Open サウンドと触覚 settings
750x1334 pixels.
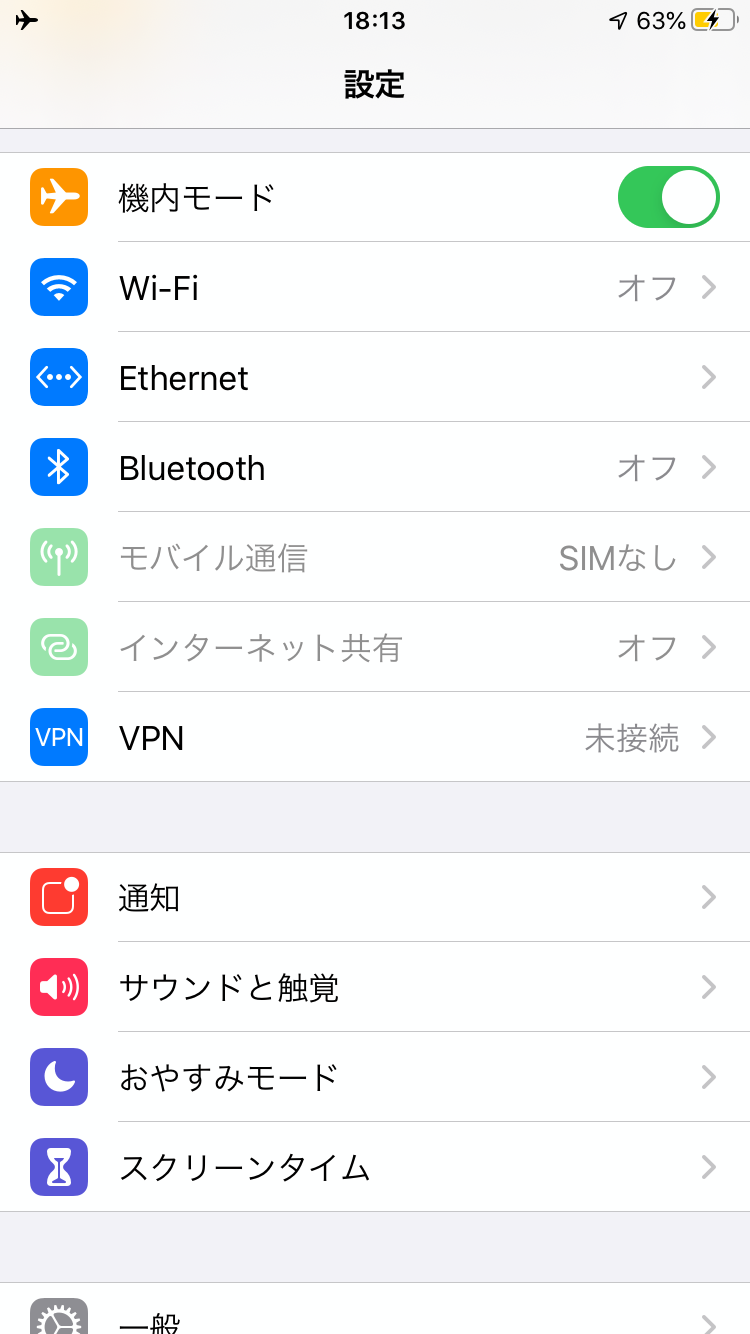pyautogui.click(x=375, y=988)
